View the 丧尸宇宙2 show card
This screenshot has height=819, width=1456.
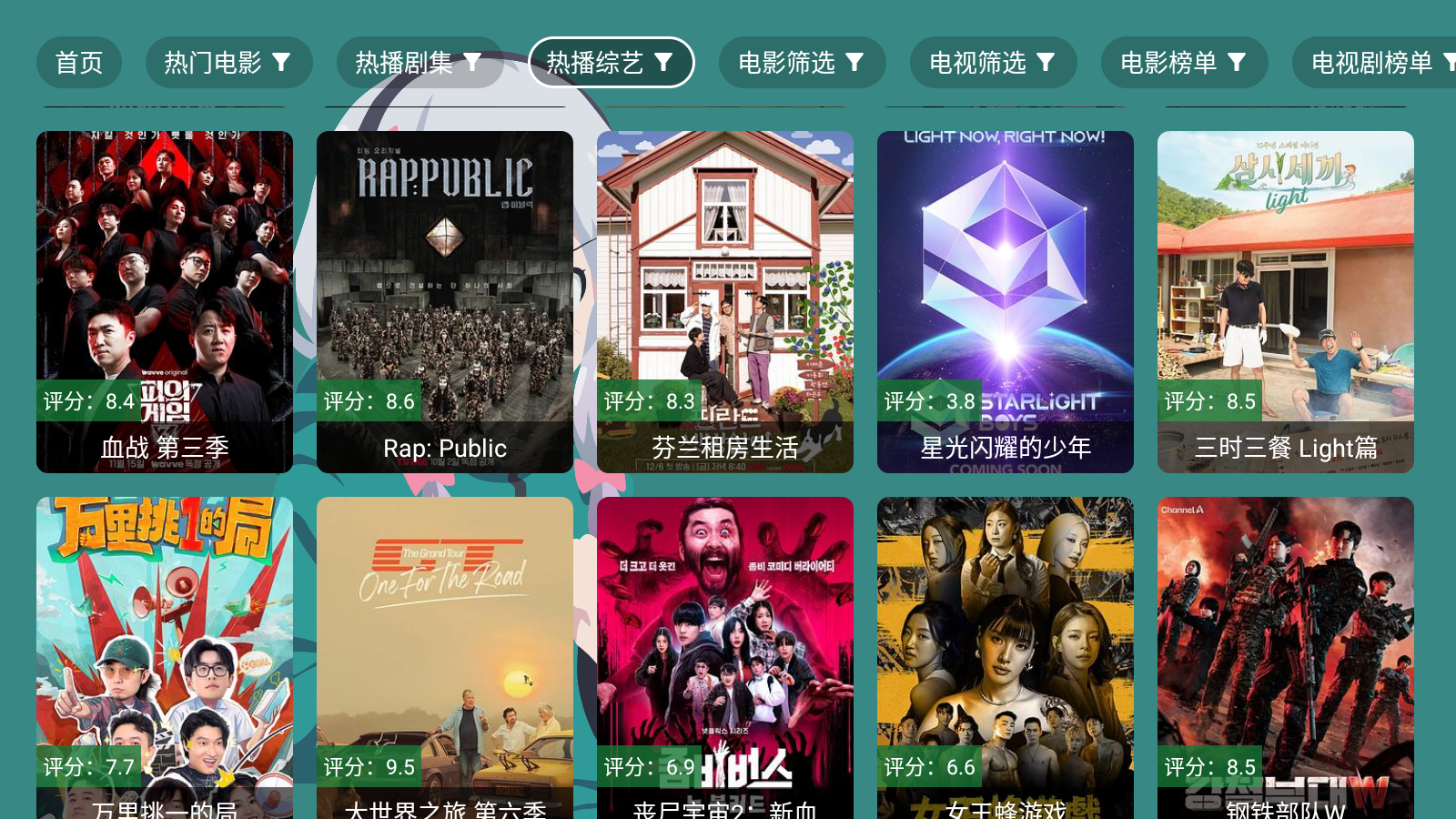(725, 657)
